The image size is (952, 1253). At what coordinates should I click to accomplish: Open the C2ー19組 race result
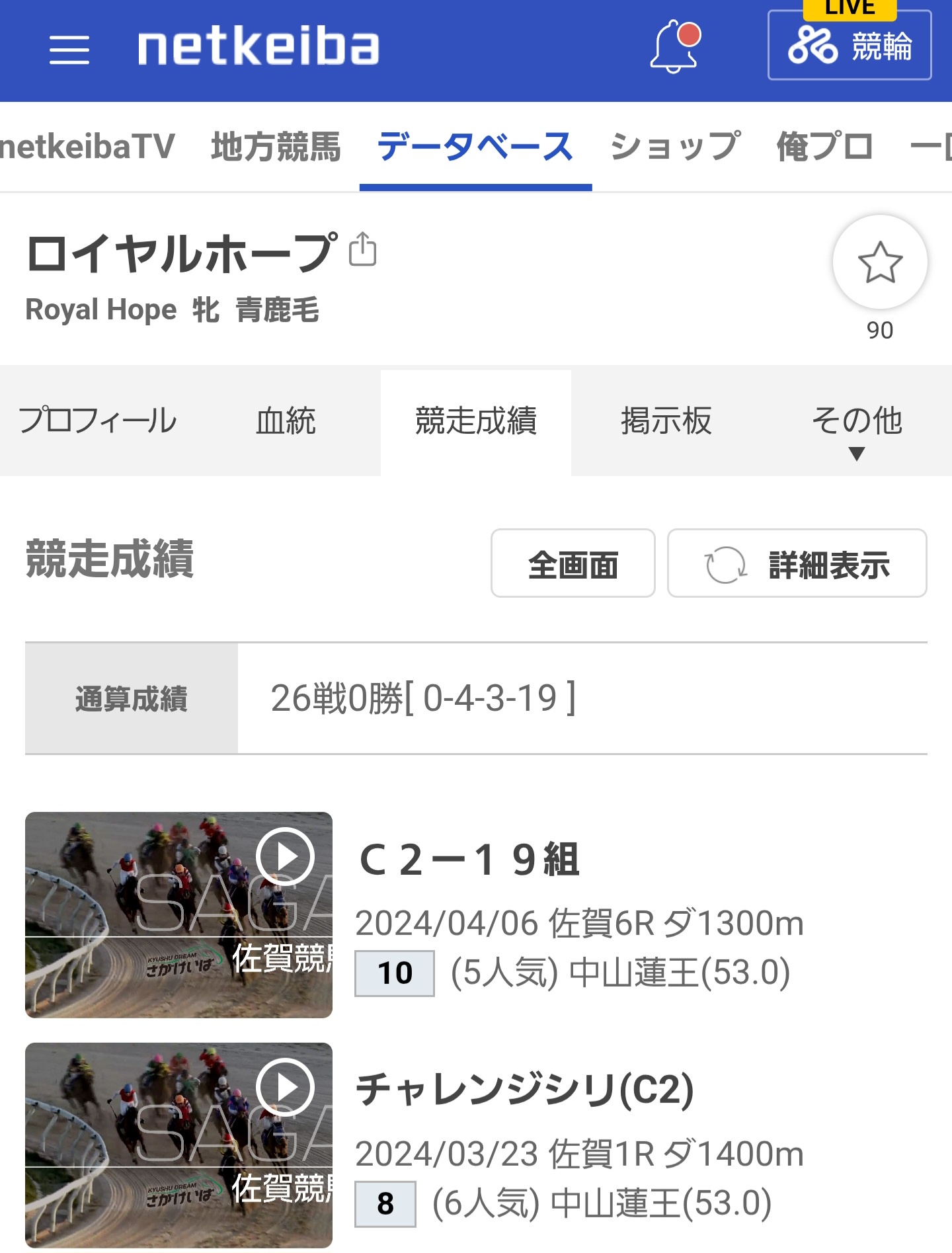coord(469,860)
